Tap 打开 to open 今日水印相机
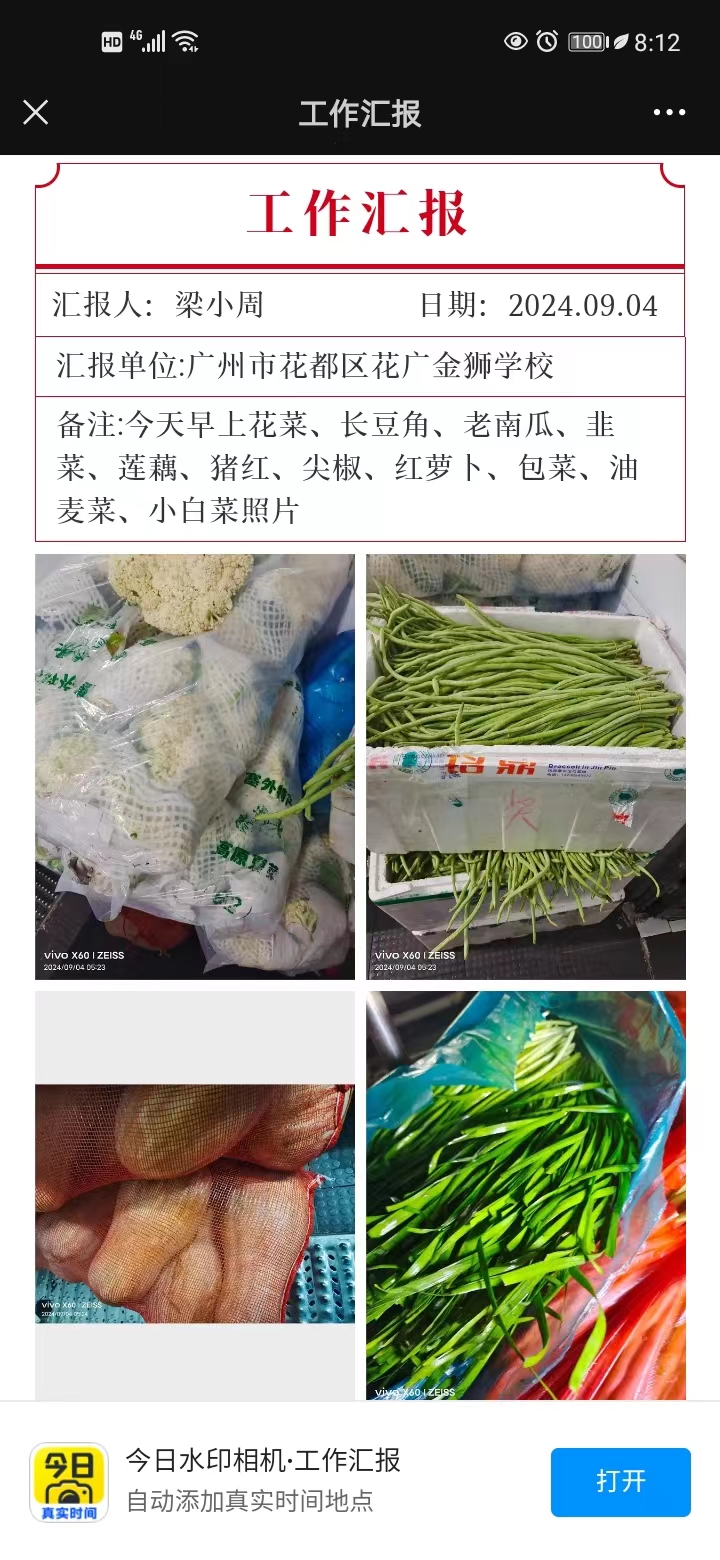This screenshot has height=1560, width=720. tap(620, 1481)
